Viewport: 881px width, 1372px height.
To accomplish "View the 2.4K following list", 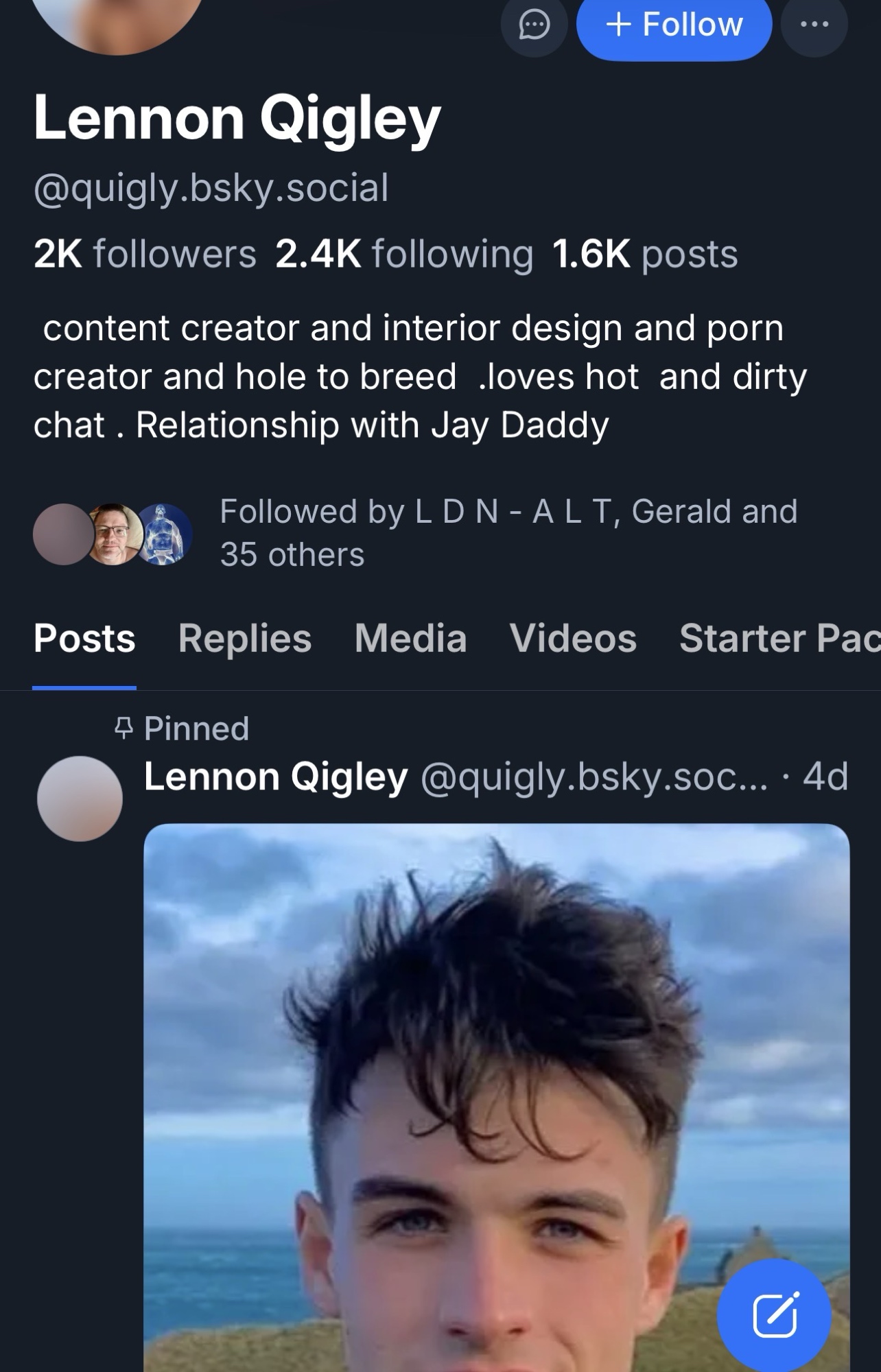I will (404, 254).
